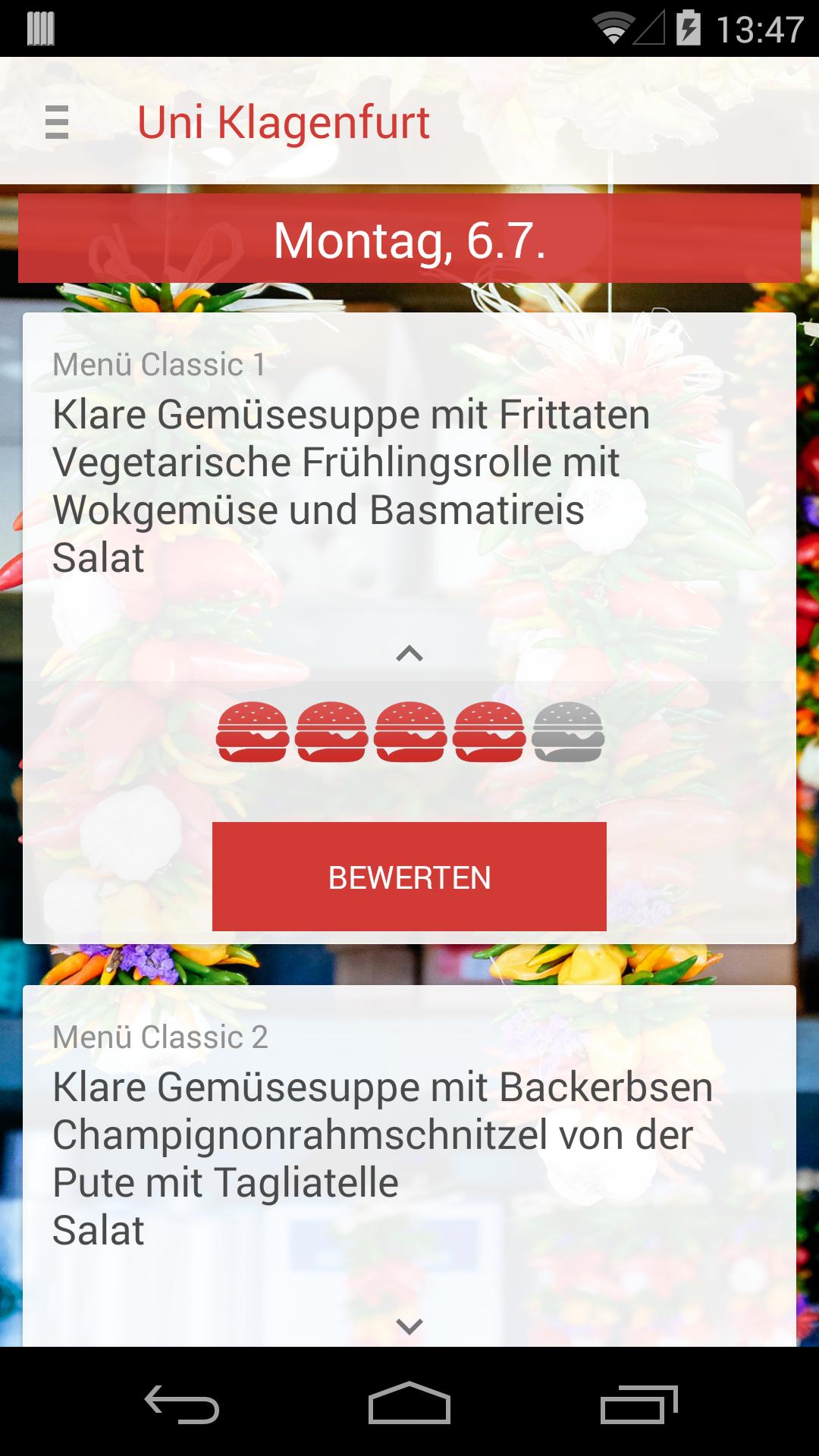The image size is (819, 1456).
Task: Show recent apps
Action: (639, 1404)
